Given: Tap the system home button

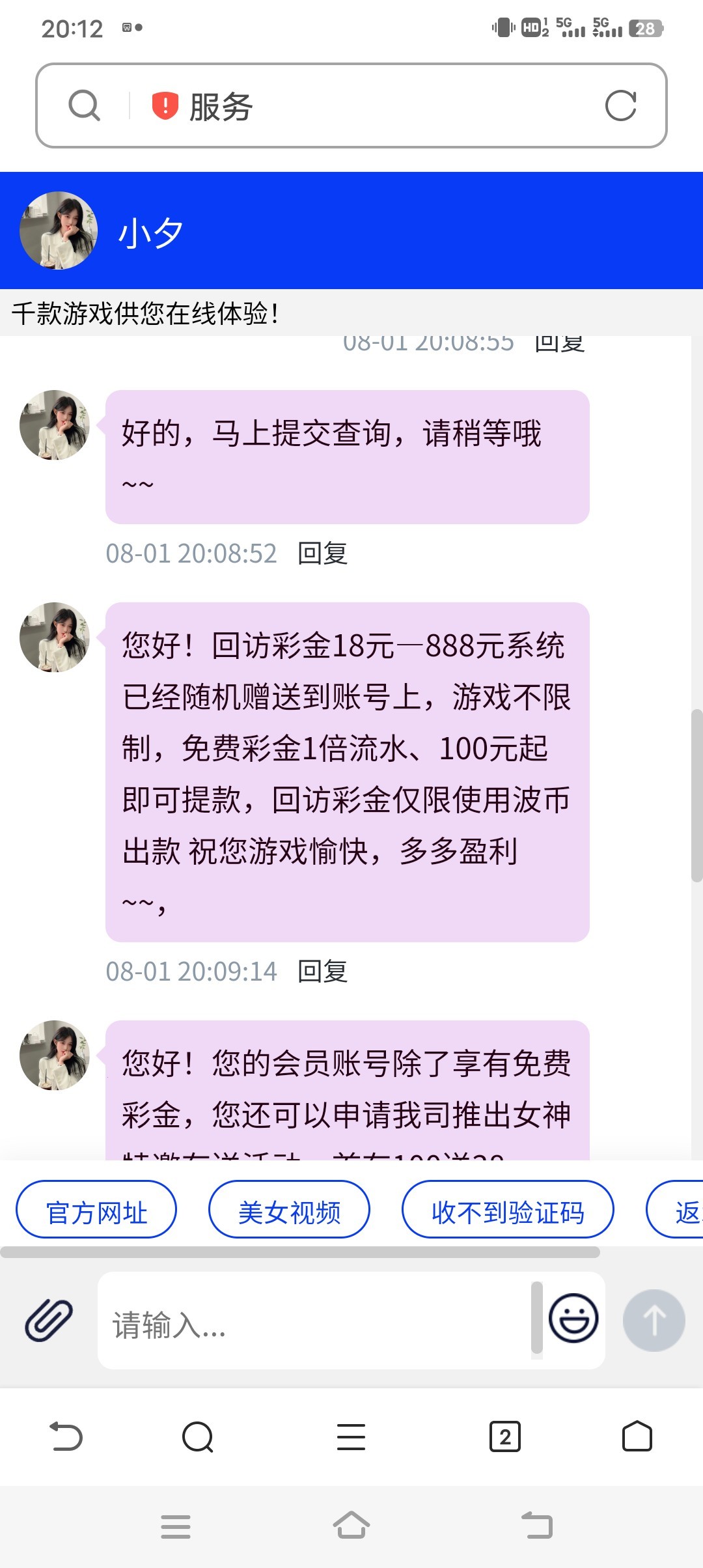Looking at the screenshot, I should (x=351, y=1524).
